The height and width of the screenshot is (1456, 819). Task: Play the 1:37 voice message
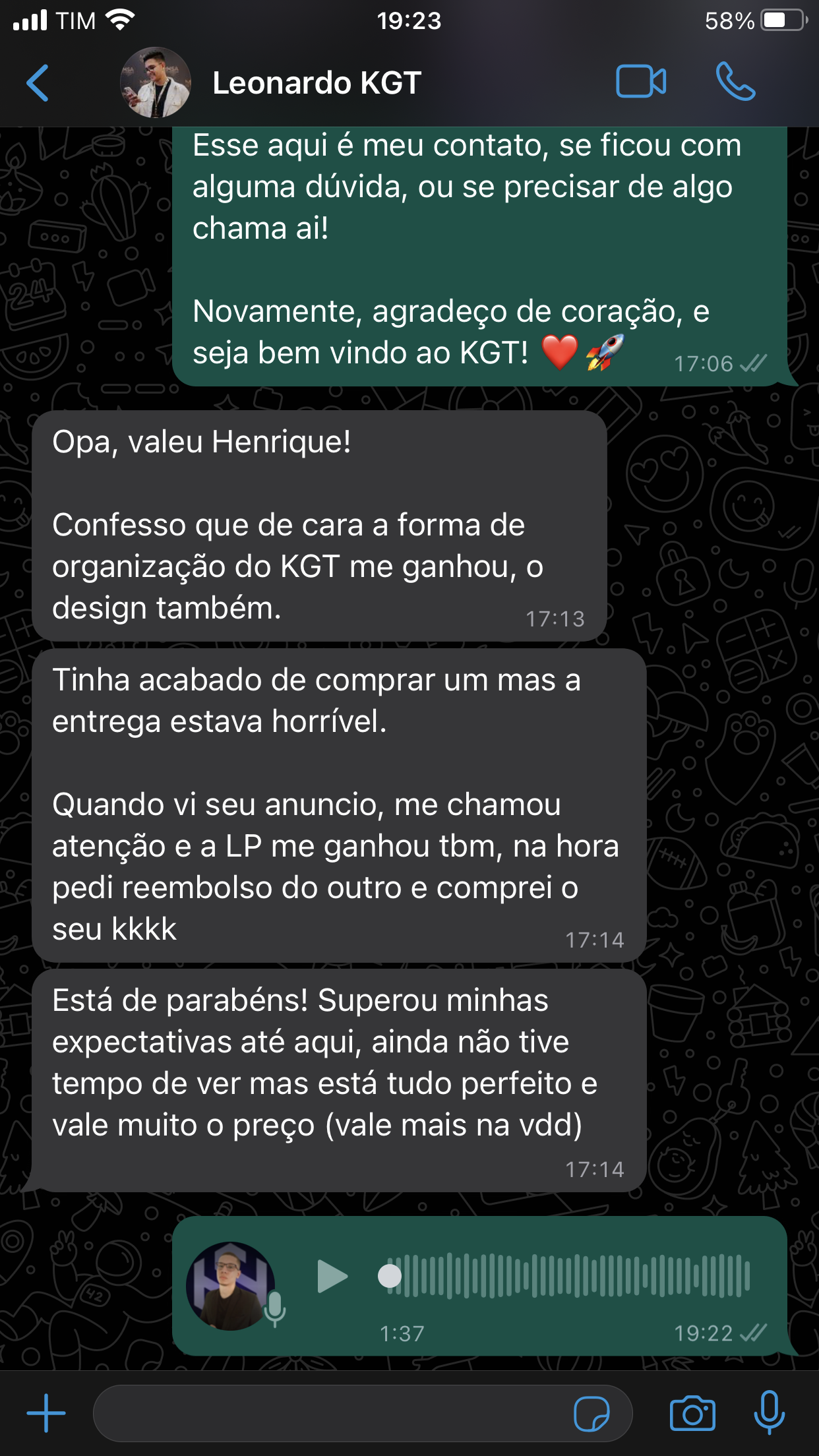click(332, 1276)
